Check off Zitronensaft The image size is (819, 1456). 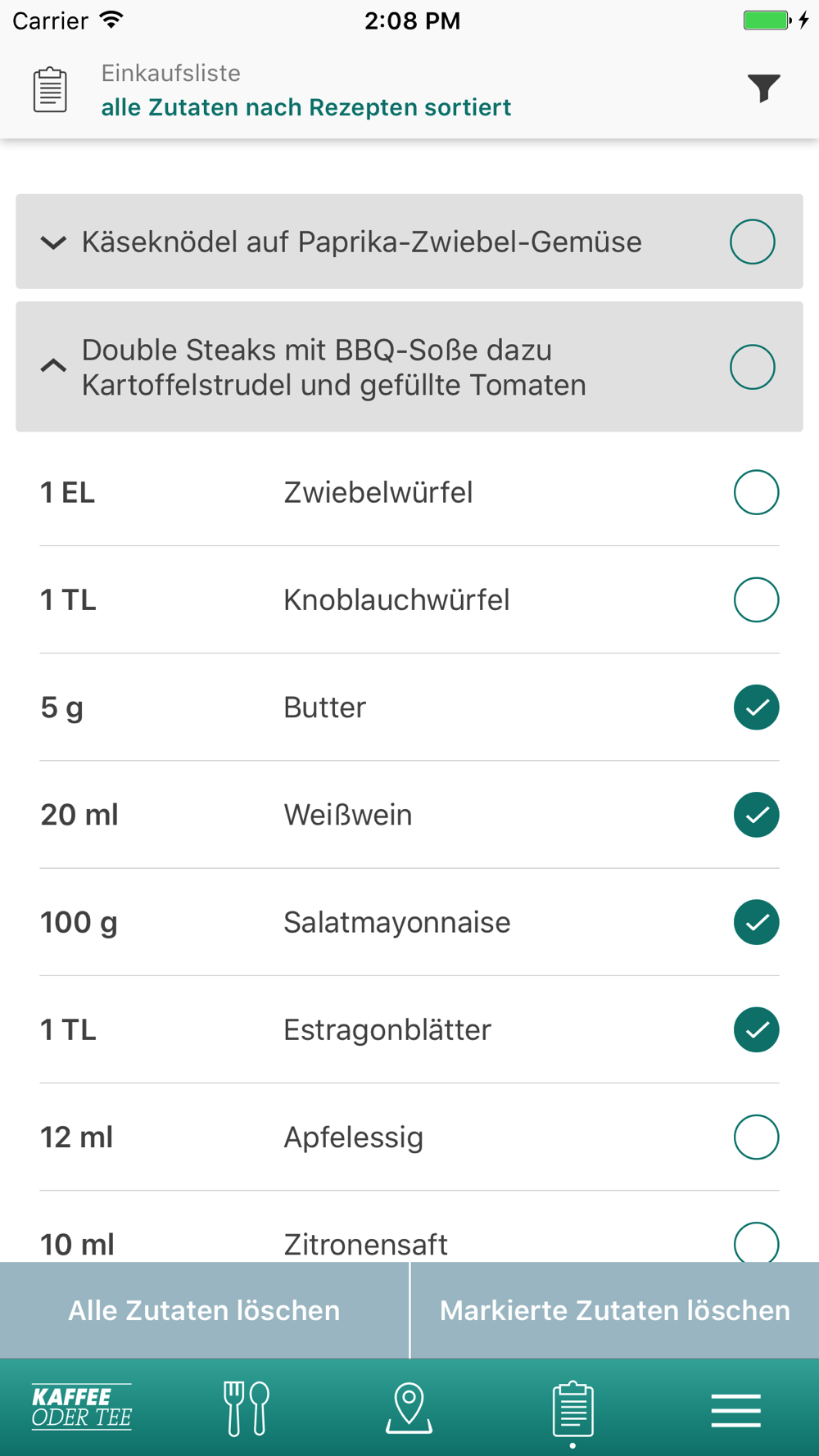756,1242
